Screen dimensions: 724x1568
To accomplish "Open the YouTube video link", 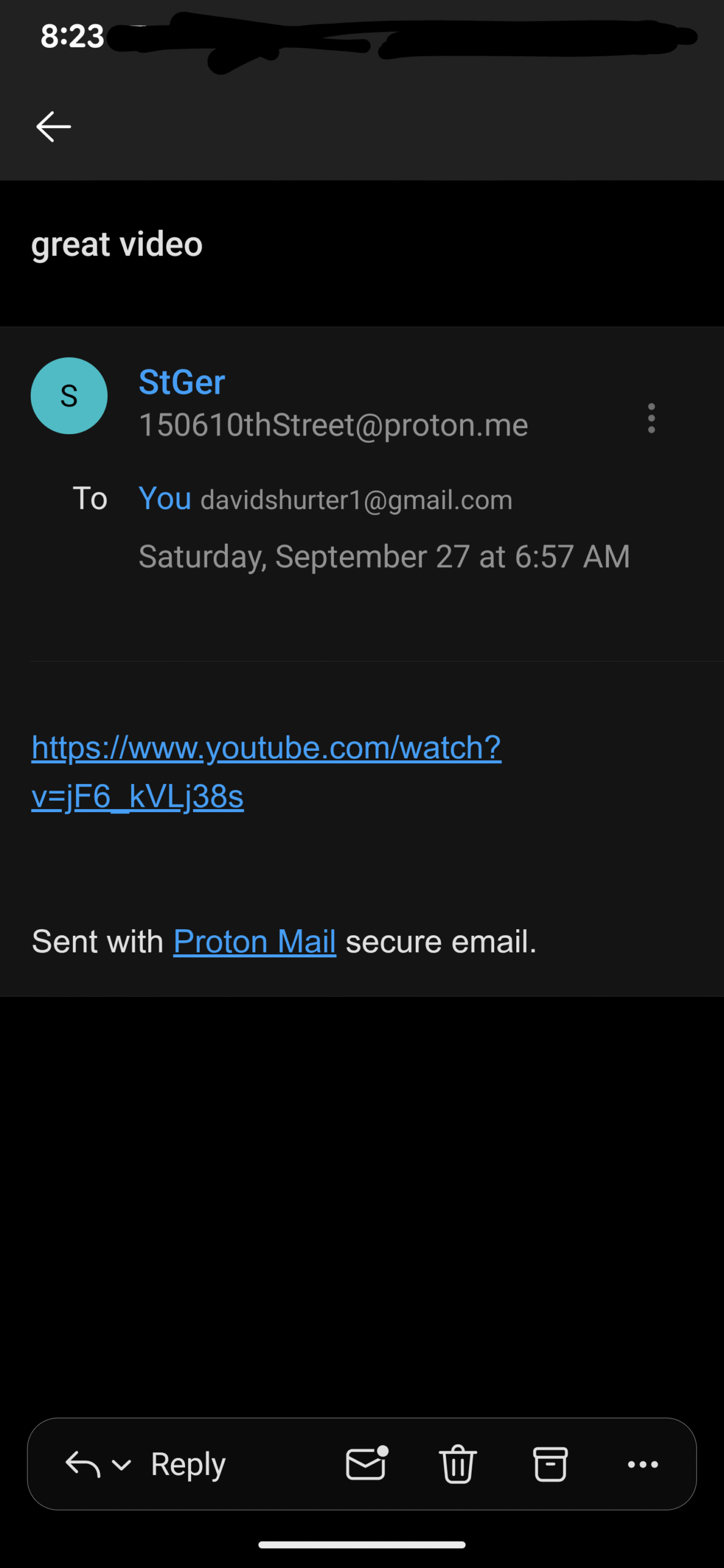I will [x=266, y=748].
